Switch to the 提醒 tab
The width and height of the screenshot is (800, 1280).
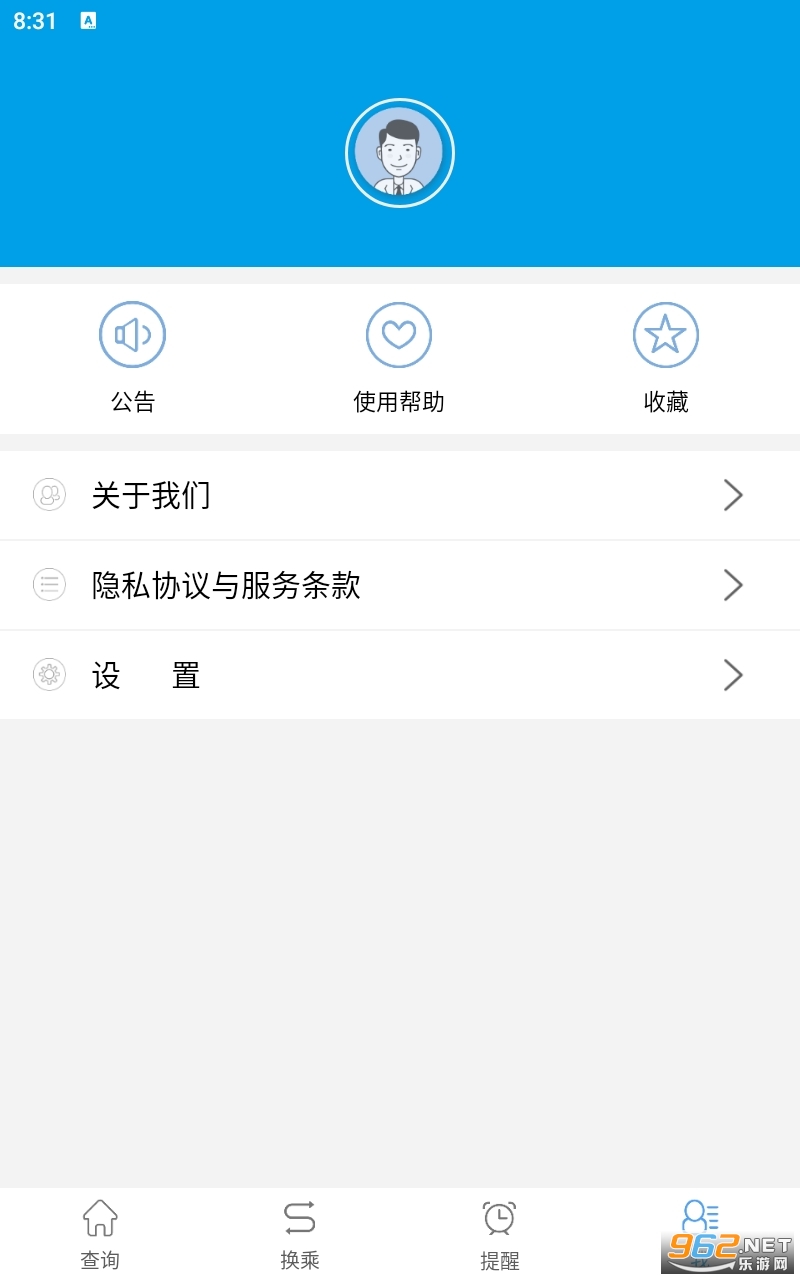pyautogui.click(x=500, y=1234)
